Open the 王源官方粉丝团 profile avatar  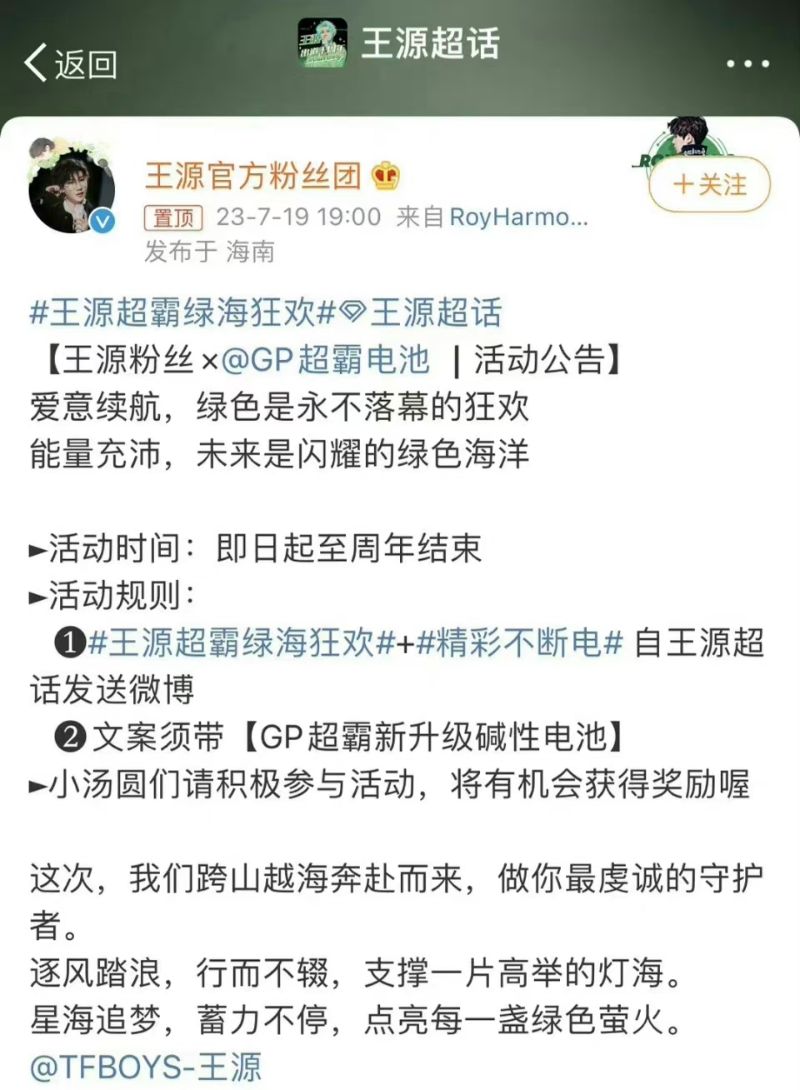tap(71, 183)
